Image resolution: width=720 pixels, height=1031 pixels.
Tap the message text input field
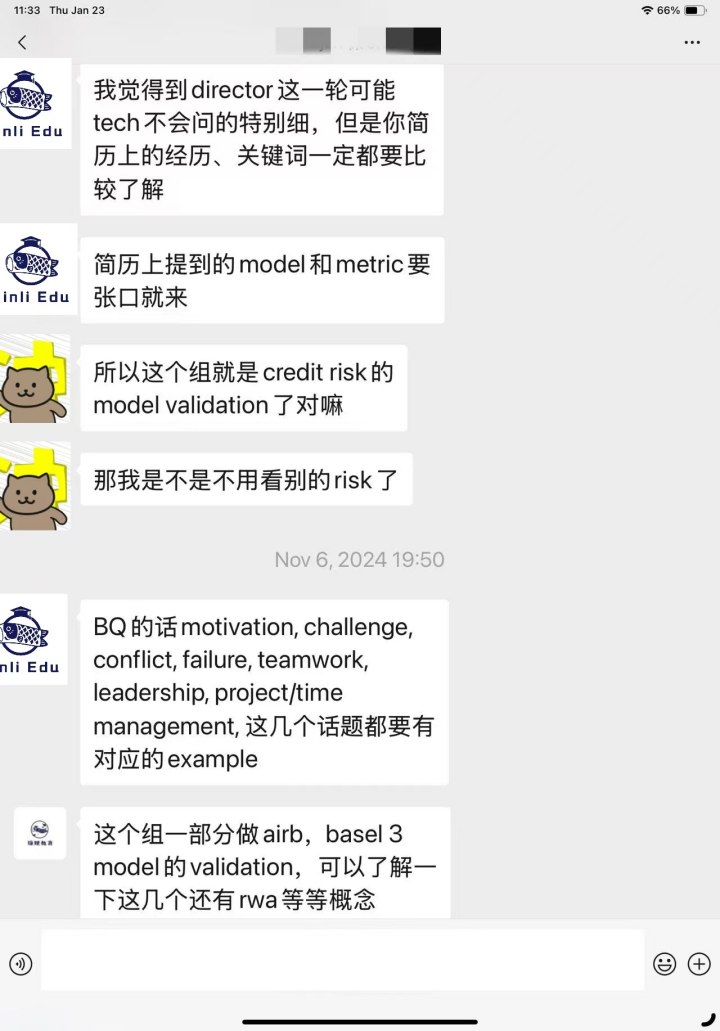tap(342, 962)
